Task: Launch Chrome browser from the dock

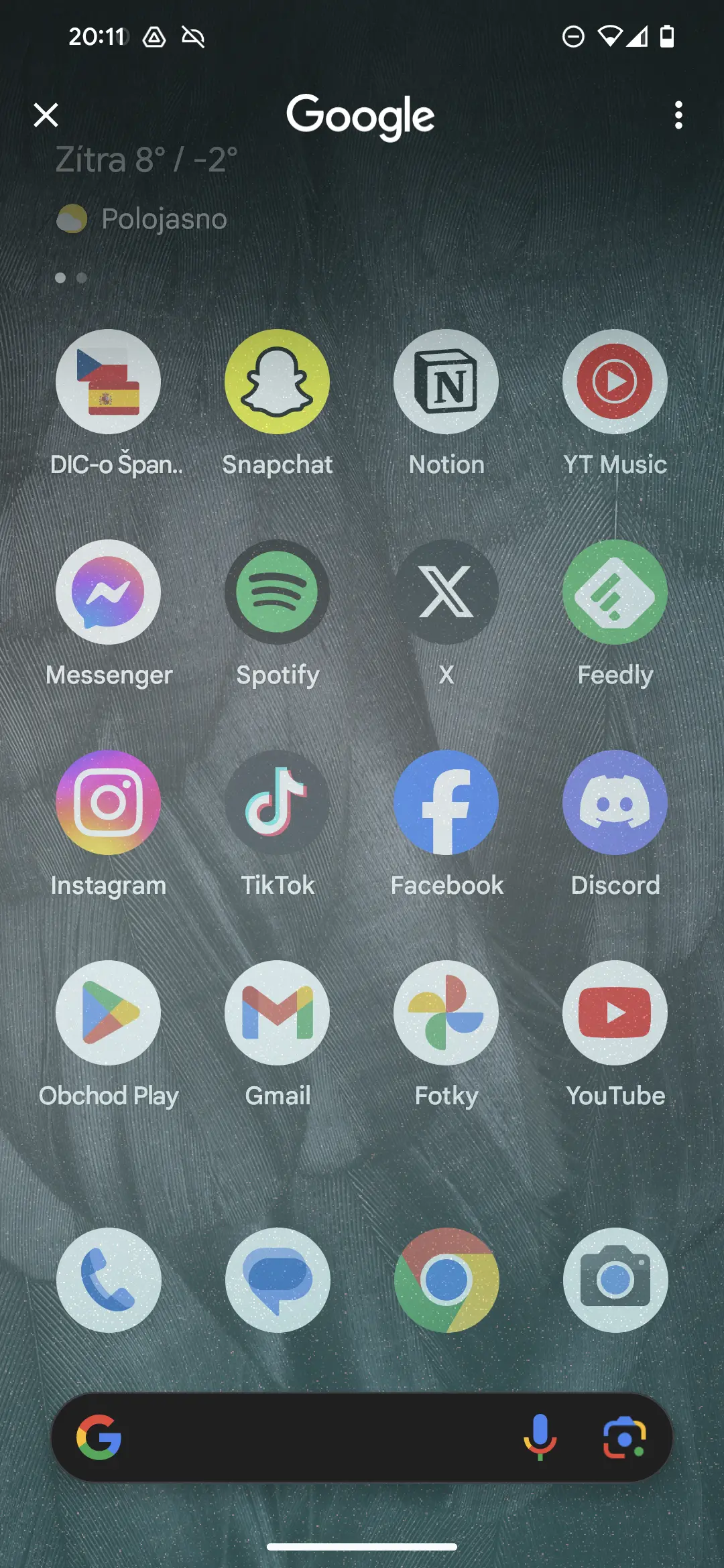Action: (446, 1280)
